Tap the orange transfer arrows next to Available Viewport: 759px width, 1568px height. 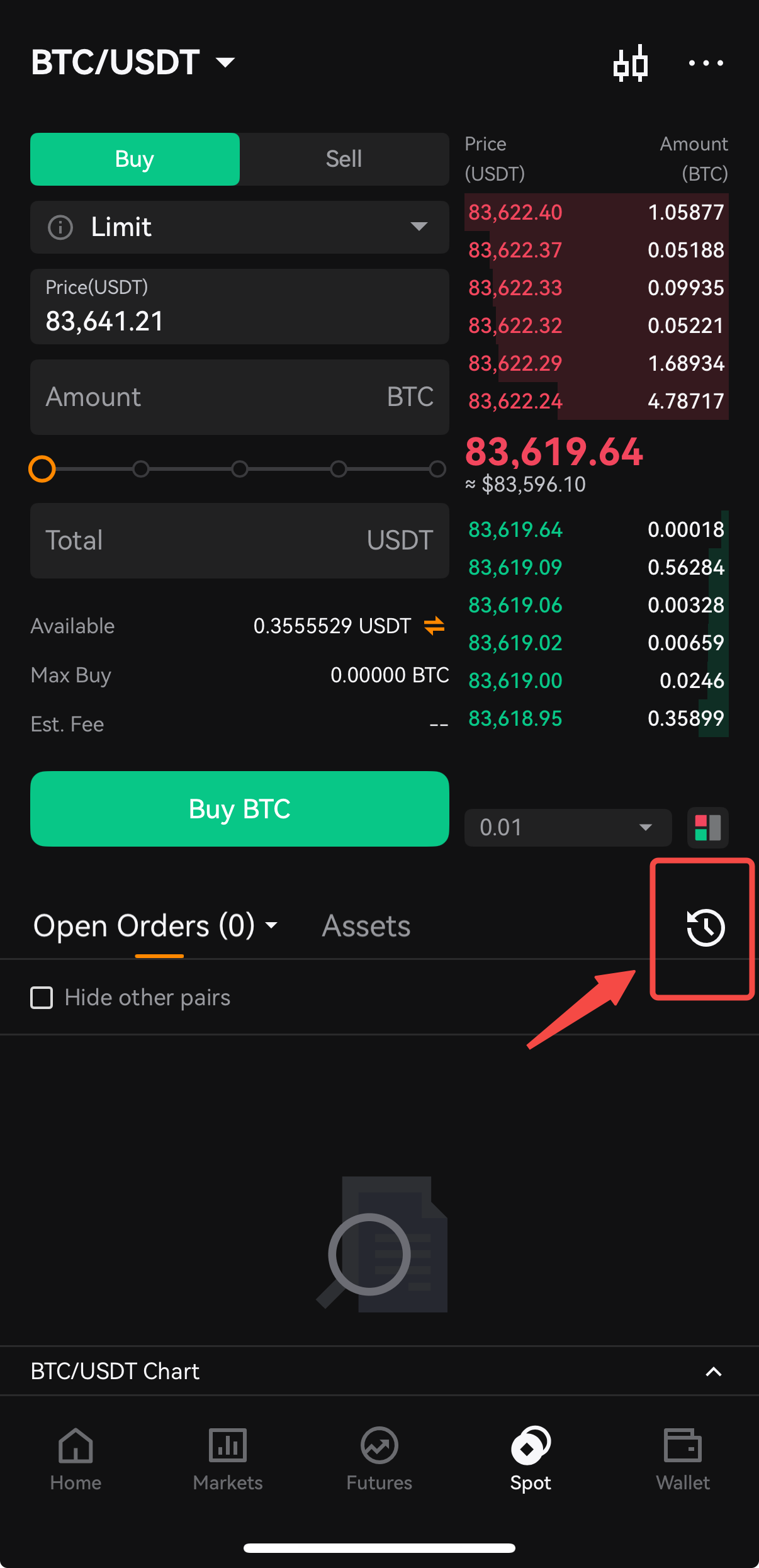coord(434,626)
